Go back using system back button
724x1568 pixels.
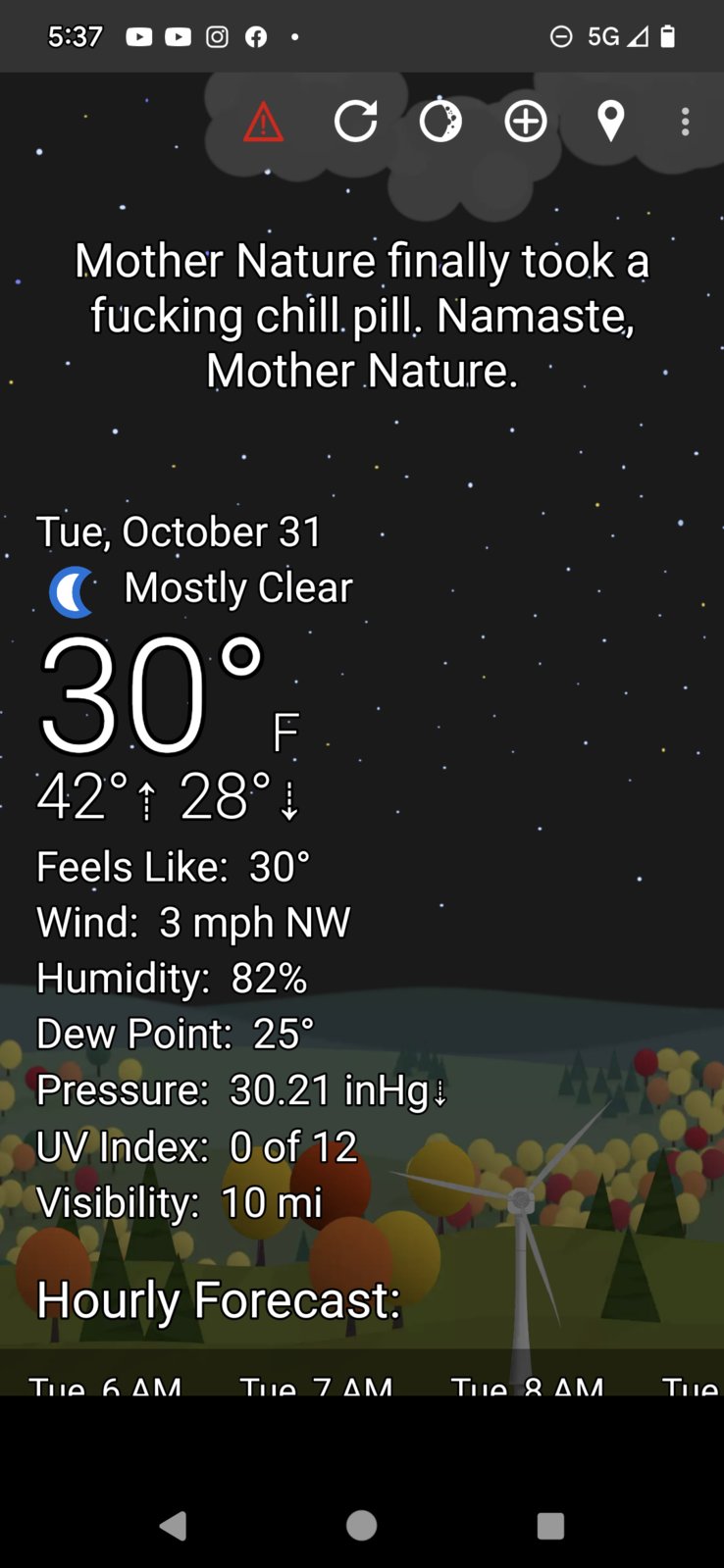coord(174,1525)
